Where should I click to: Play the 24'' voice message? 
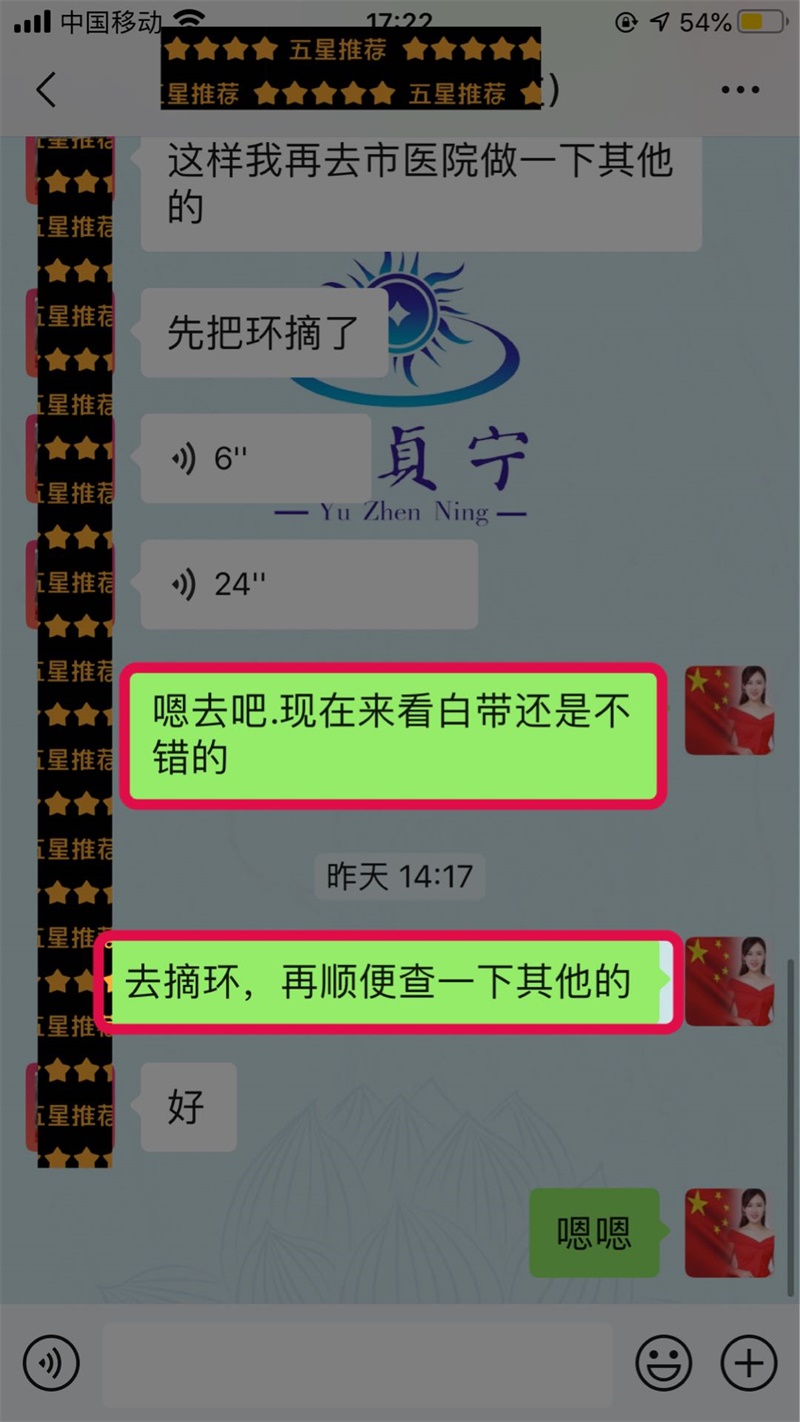coord(308,585)
